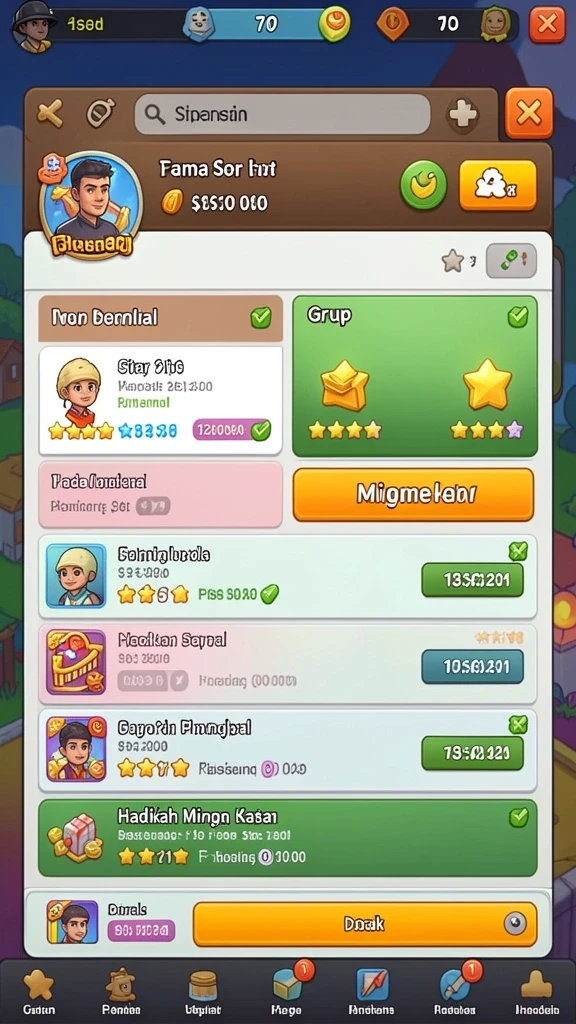Viewport: 576px width, 1024px height.
Task: Tap the orange button next to green circle
Action: [x=498, y=185]
